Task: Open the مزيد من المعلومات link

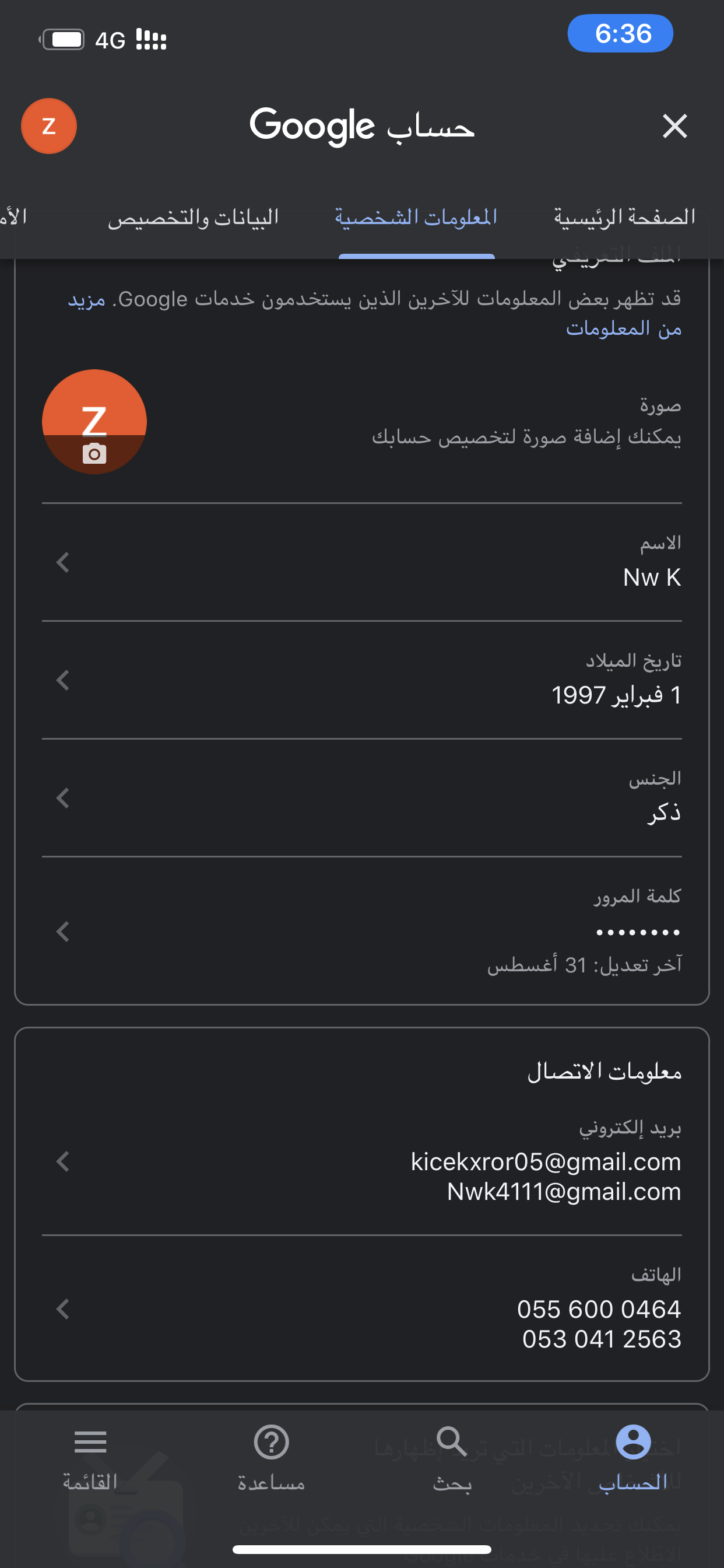Action: tap(375, 313)
